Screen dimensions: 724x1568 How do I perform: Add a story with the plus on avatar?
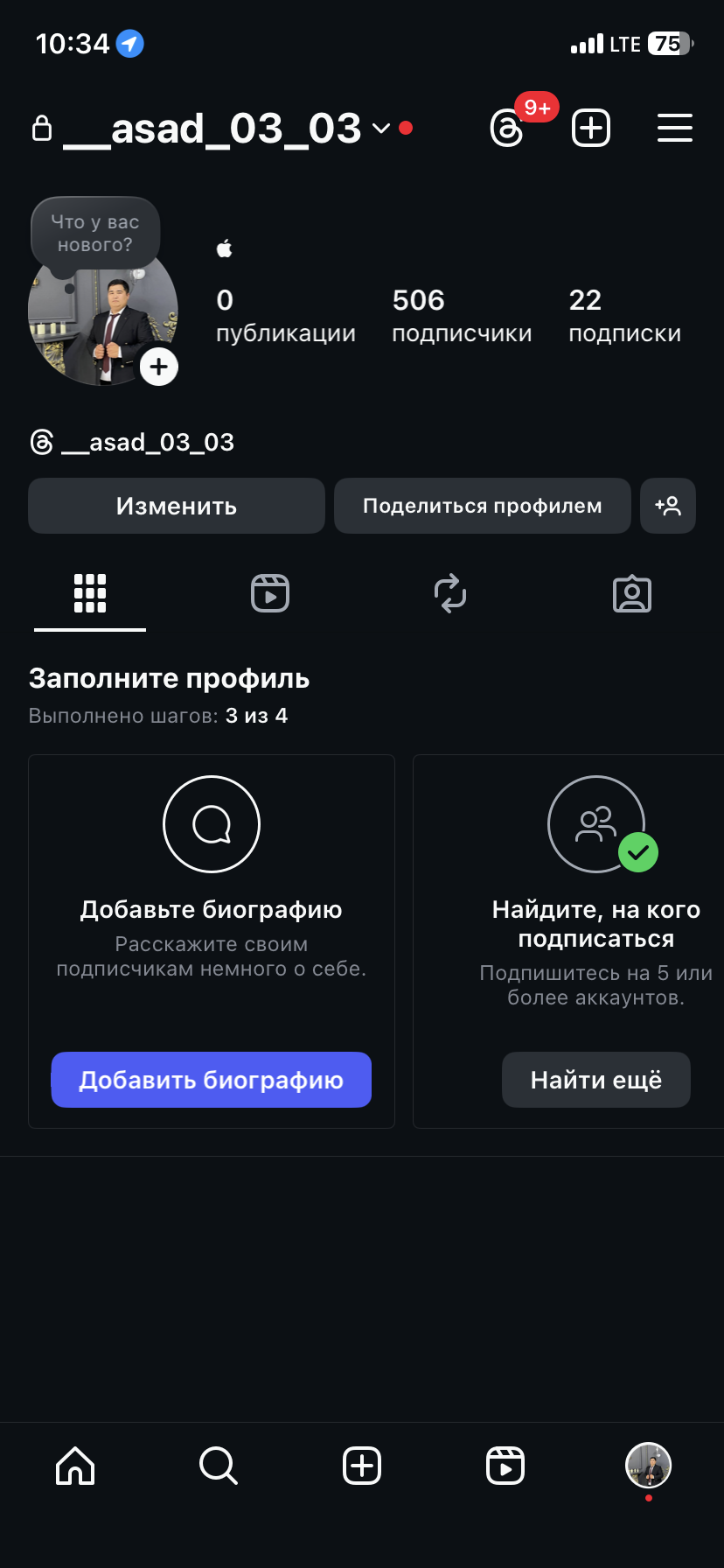click(x=159, y=367)
